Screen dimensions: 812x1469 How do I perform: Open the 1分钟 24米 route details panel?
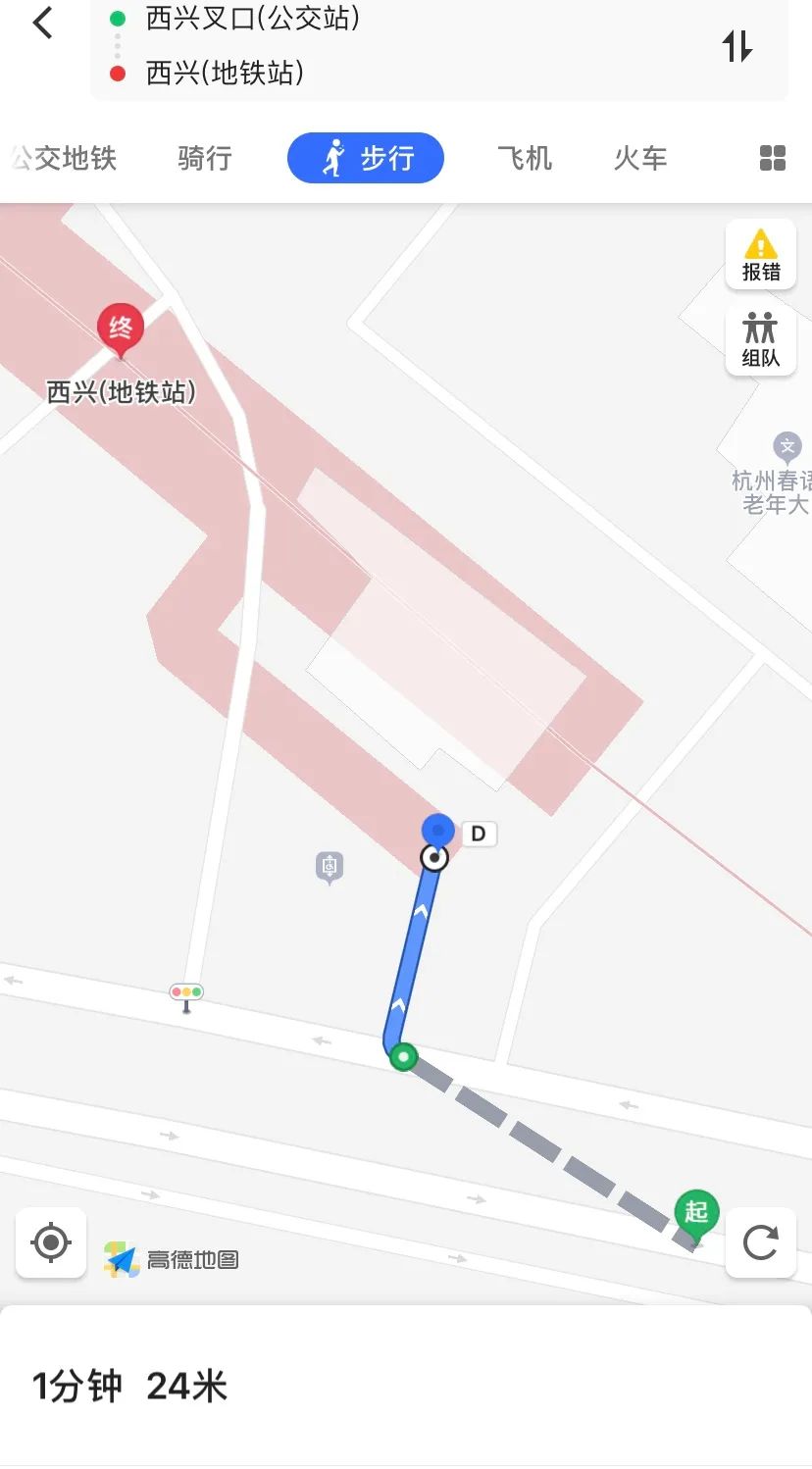point(130,1387)
